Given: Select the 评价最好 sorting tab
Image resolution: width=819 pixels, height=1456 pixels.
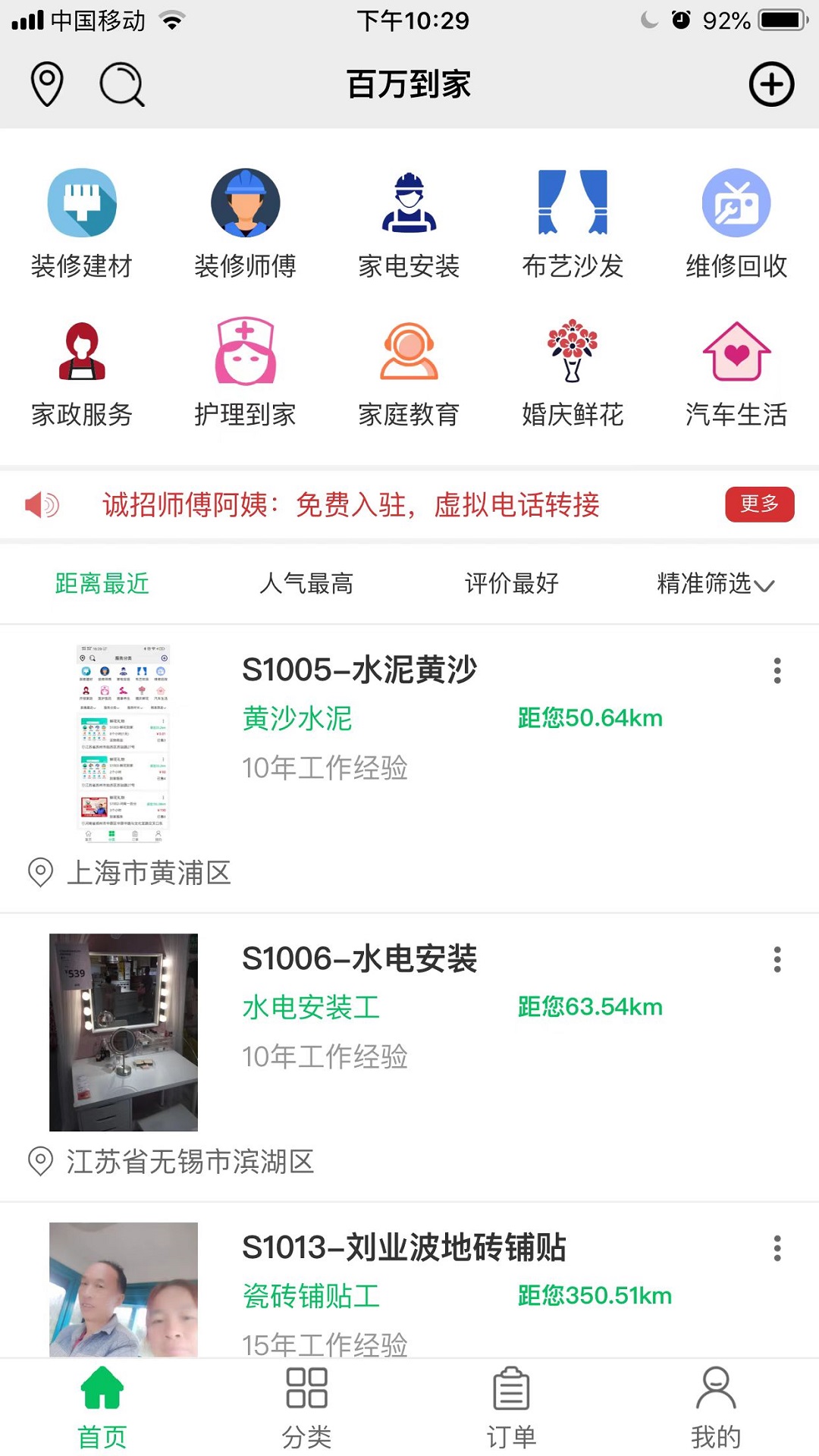Looking at the screenshot, I should pos(510,584).
